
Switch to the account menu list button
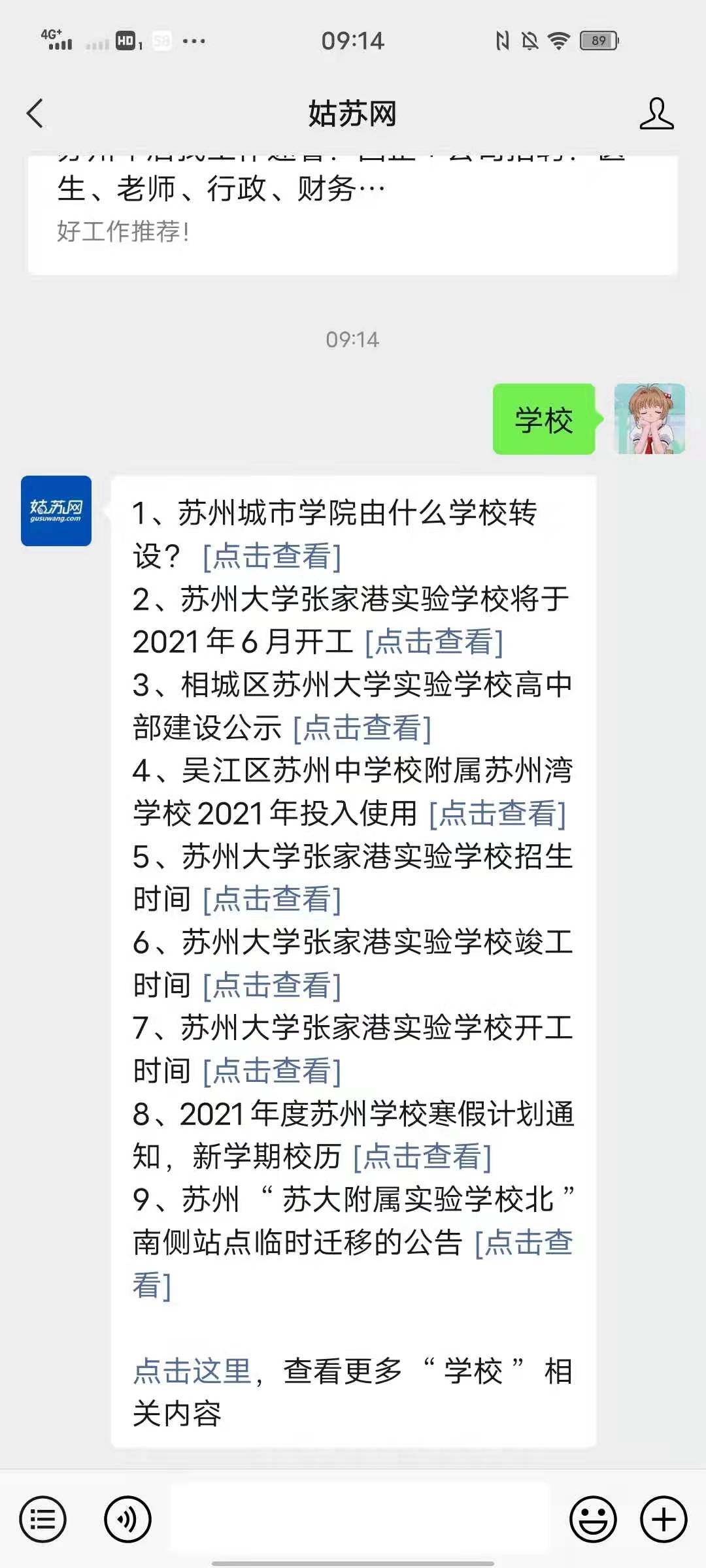(x=43, y=1519)
